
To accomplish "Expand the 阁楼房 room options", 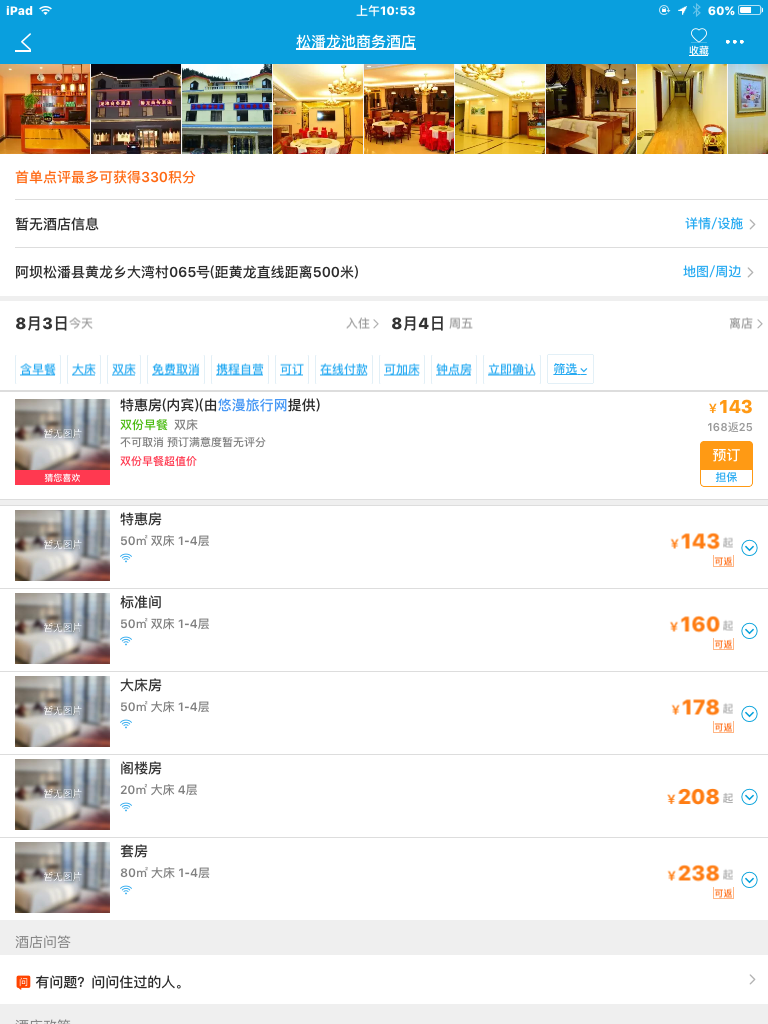I will coord(750,797).
